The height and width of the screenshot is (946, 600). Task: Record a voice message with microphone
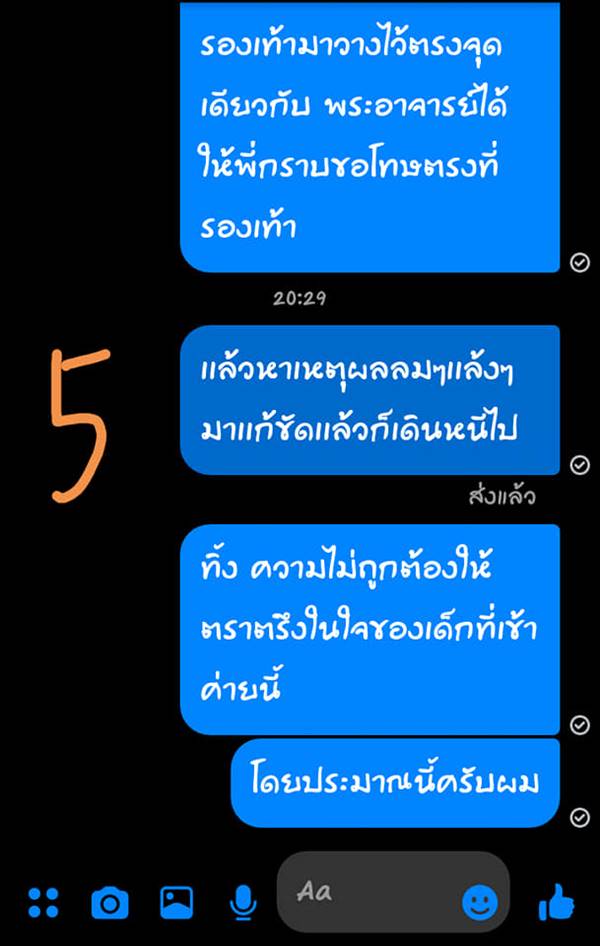pos(242,903)
